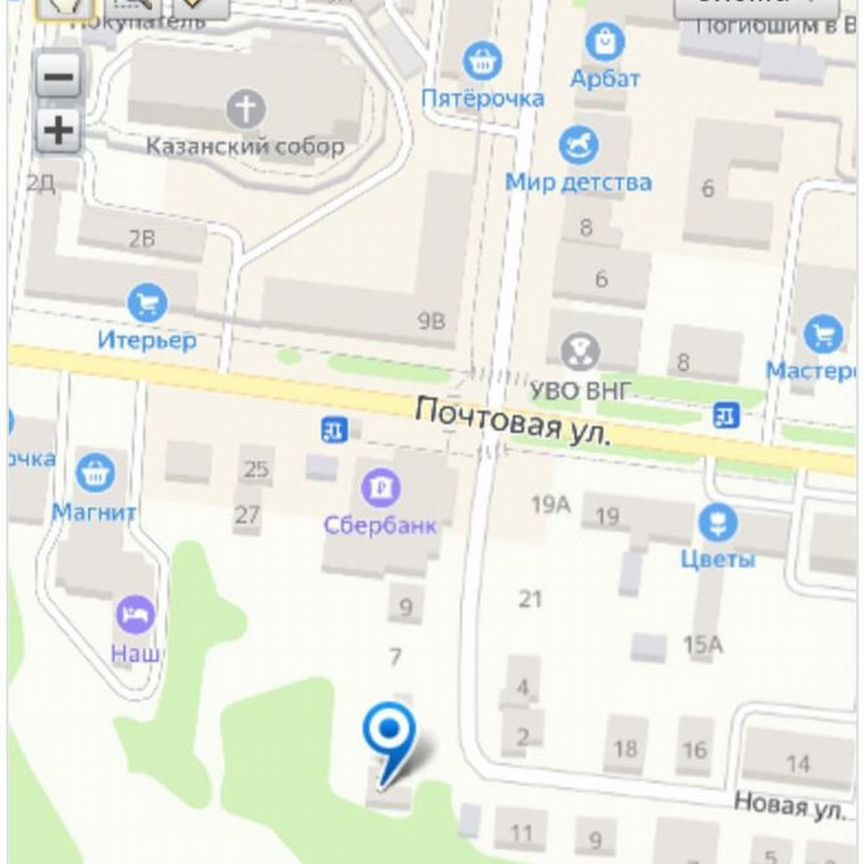Viewport: 864px width, 864px height.
Task: Open the Сбербанк marker
Action: tap(381, 489)
